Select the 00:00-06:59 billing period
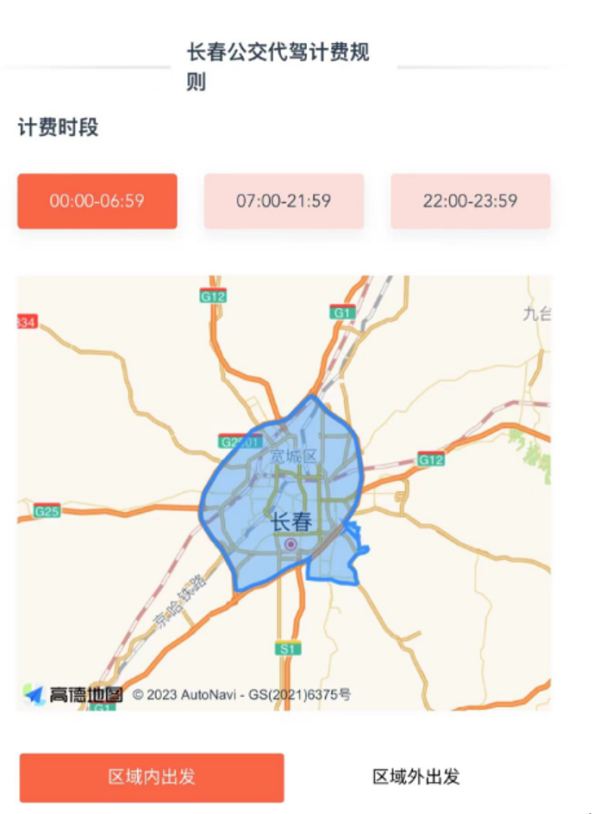600x814 pixels. tap(97, 201)
